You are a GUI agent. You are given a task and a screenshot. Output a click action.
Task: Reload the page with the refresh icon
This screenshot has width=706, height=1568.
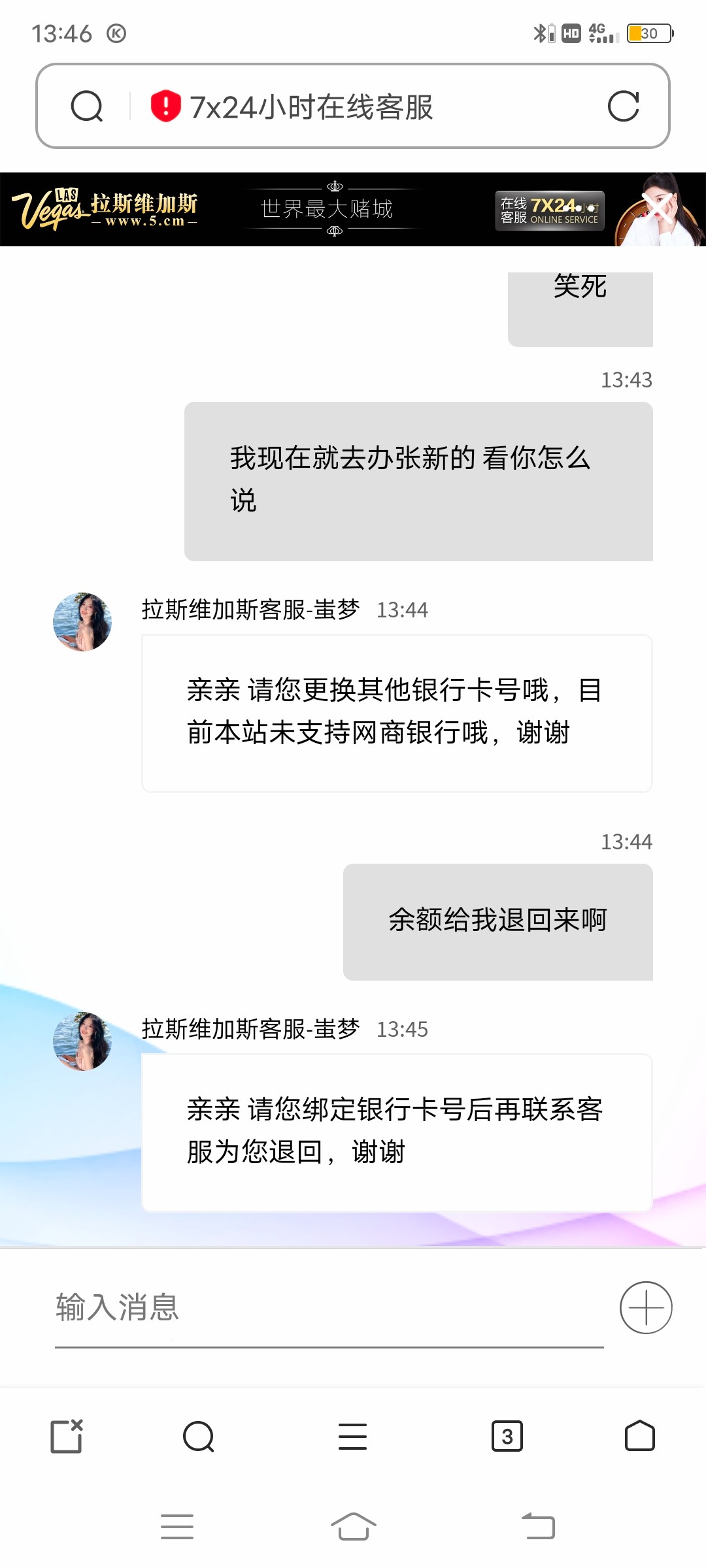[623, 106]
